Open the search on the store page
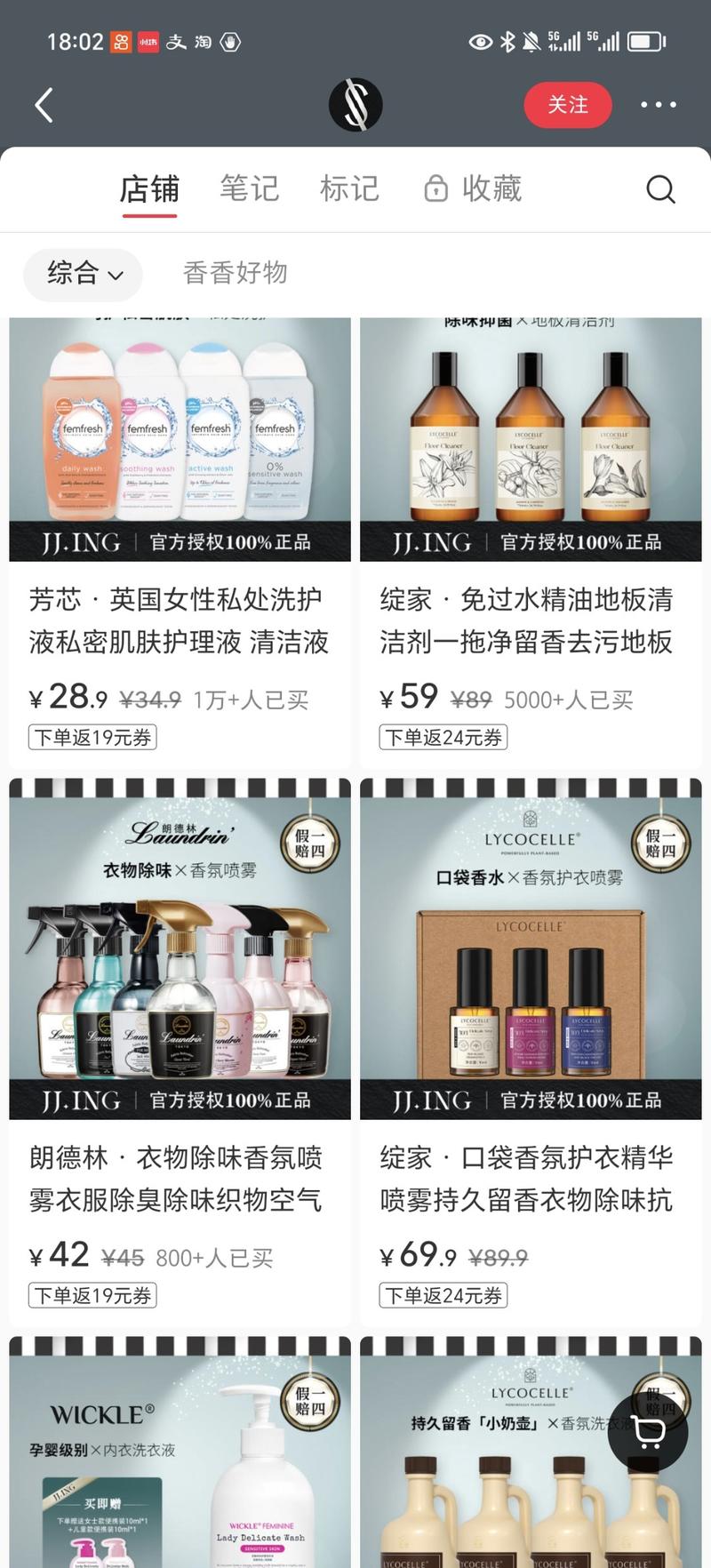Screen dimensions: 711x1568 (x=660, y=189)
